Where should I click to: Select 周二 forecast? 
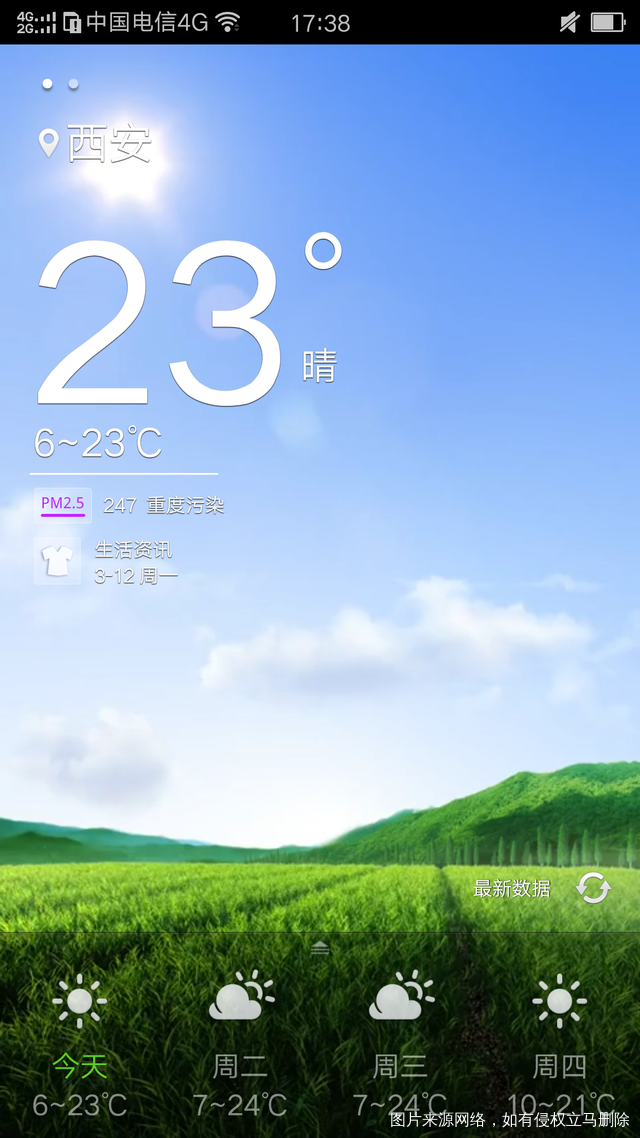[240, 1040]
